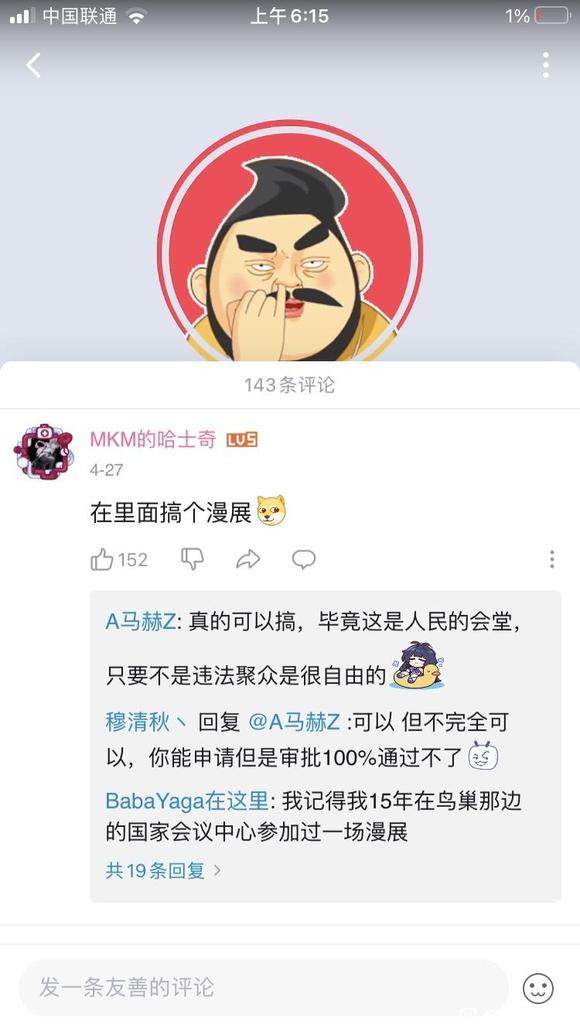Open the emoji picker beside comment box

(x=538, y=988)
